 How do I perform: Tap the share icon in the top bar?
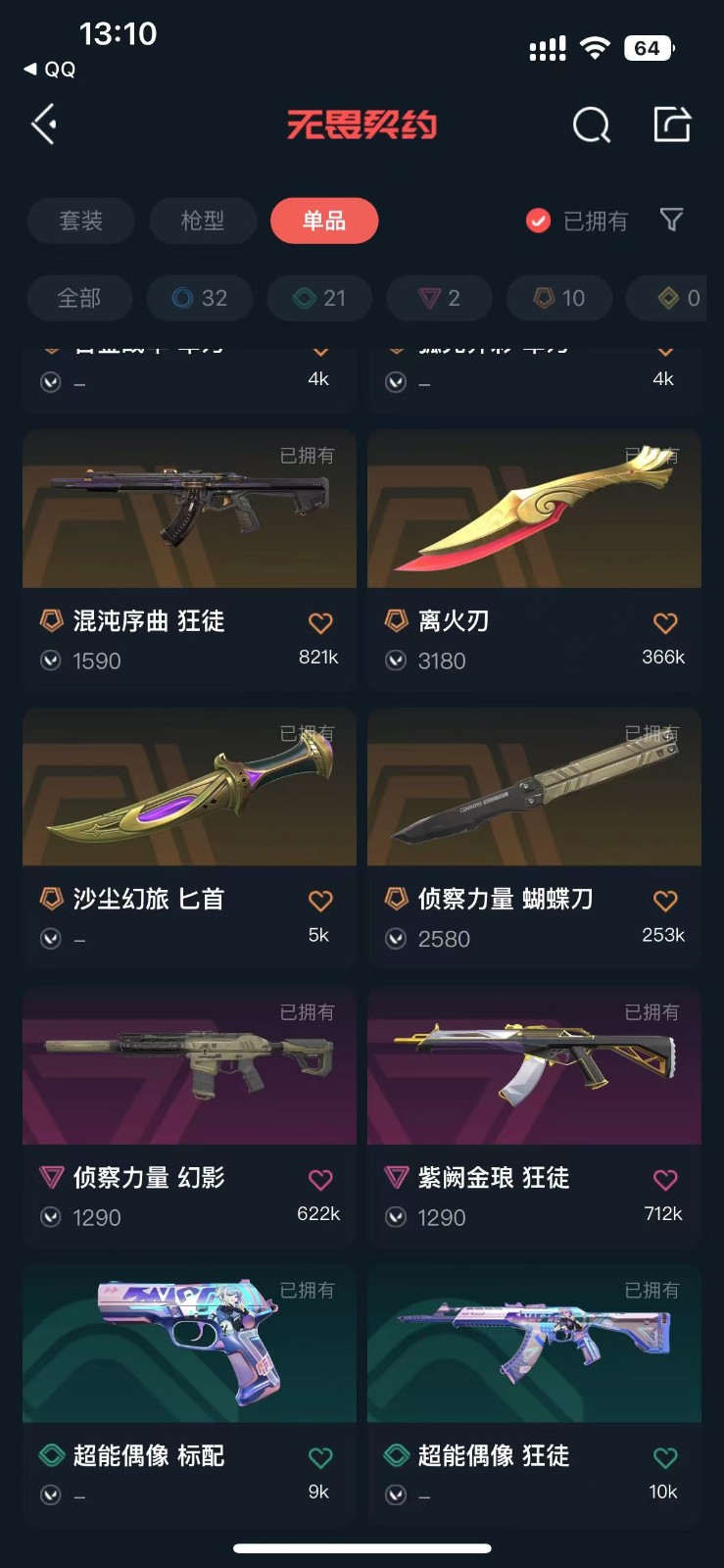pyautogui.click(x=672, y=124)
